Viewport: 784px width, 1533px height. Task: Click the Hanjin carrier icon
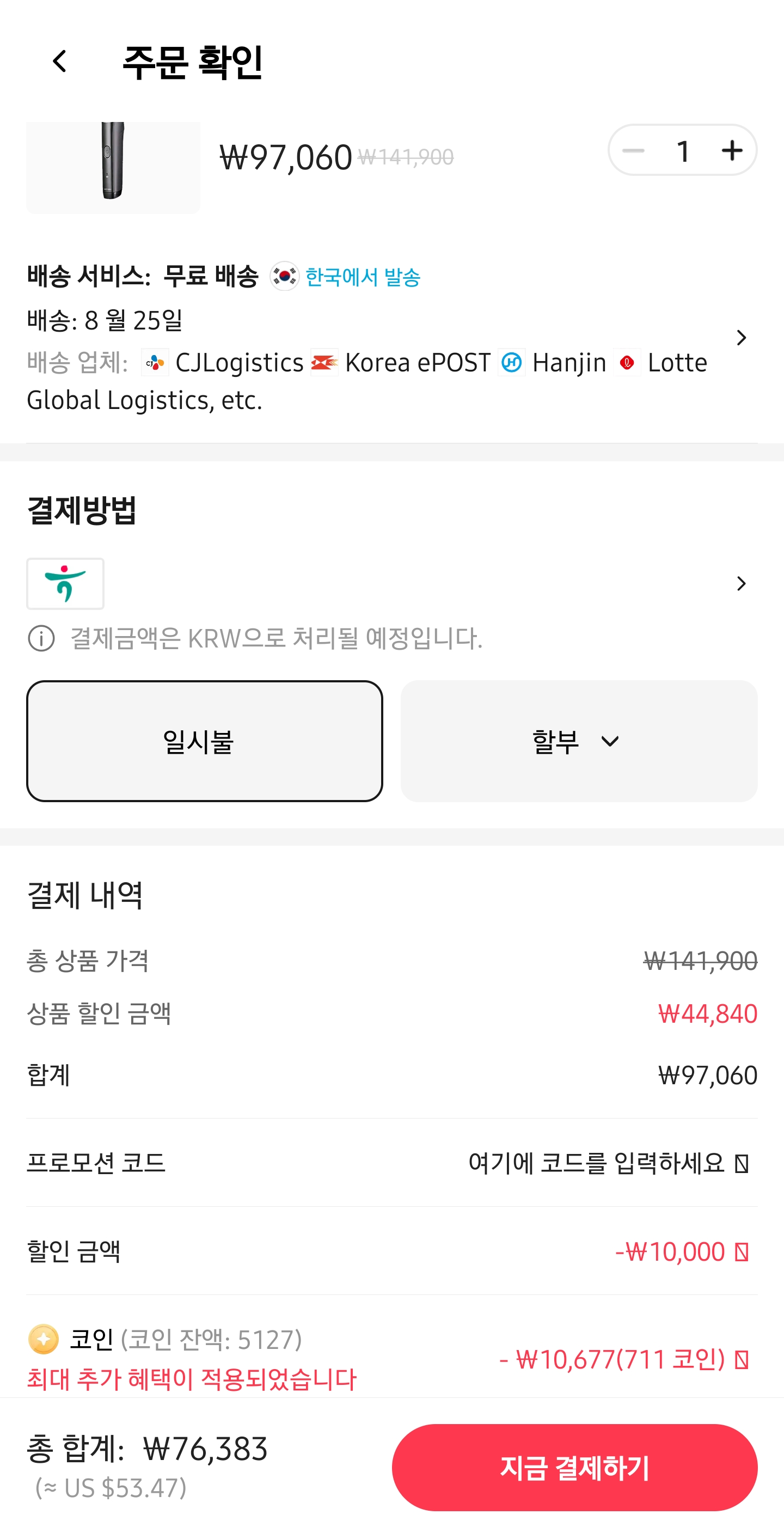[512, 363]
